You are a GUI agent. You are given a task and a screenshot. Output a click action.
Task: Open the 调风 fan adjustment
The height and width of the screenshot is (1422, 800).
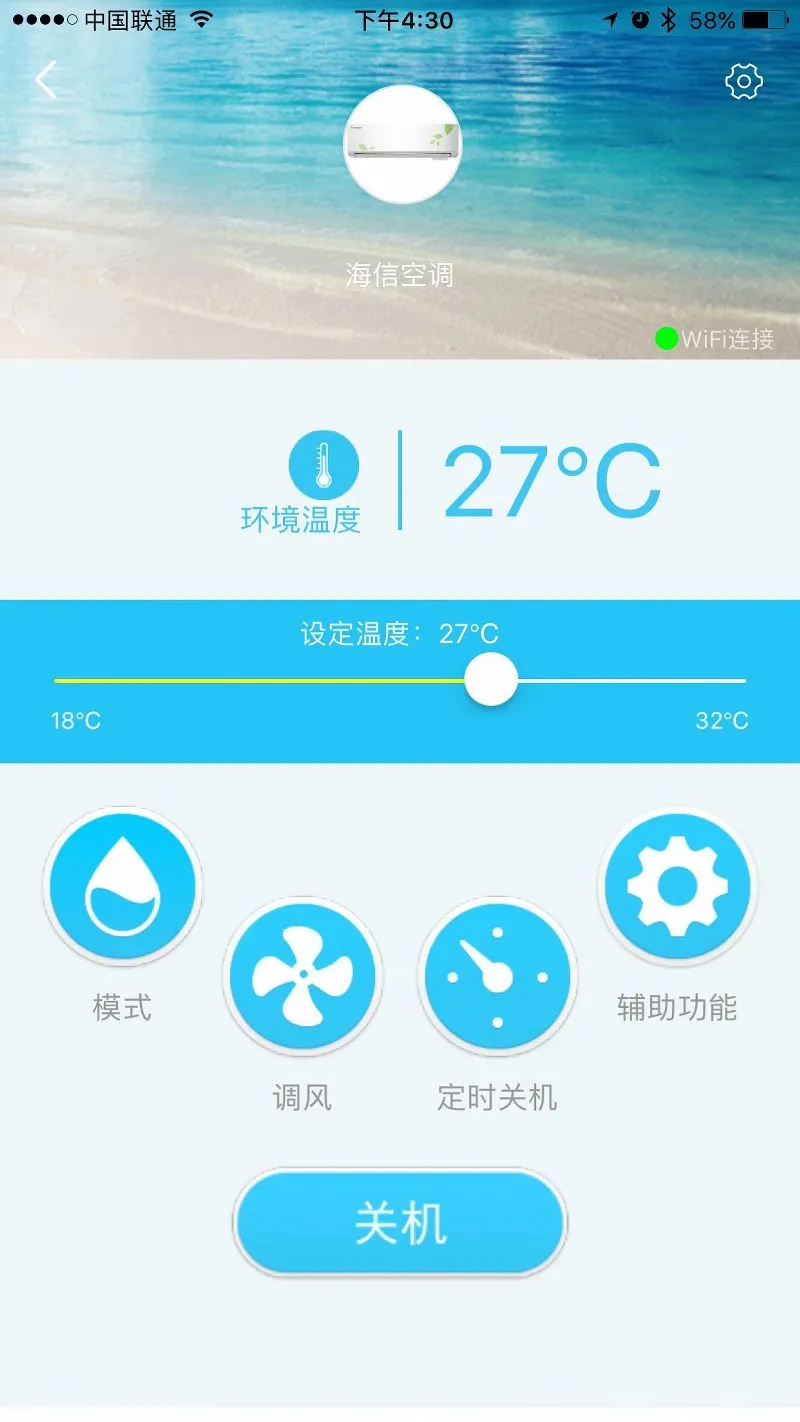302,977
